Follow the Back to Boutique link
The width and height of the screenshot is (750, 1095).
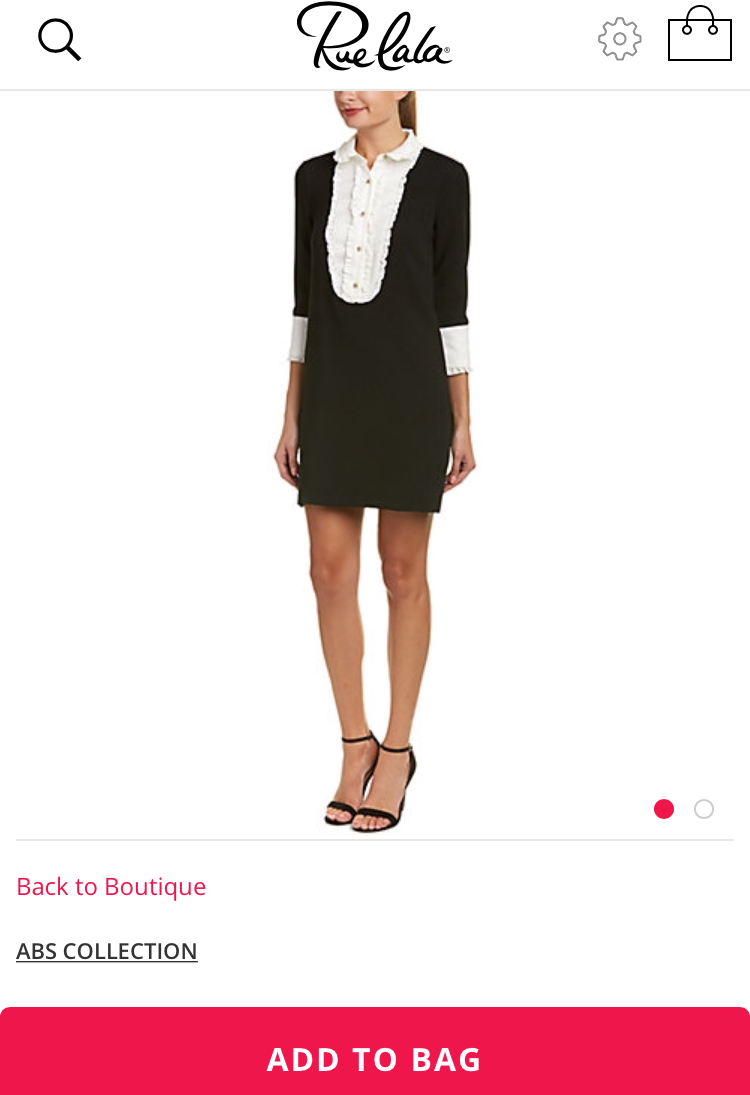111,887
